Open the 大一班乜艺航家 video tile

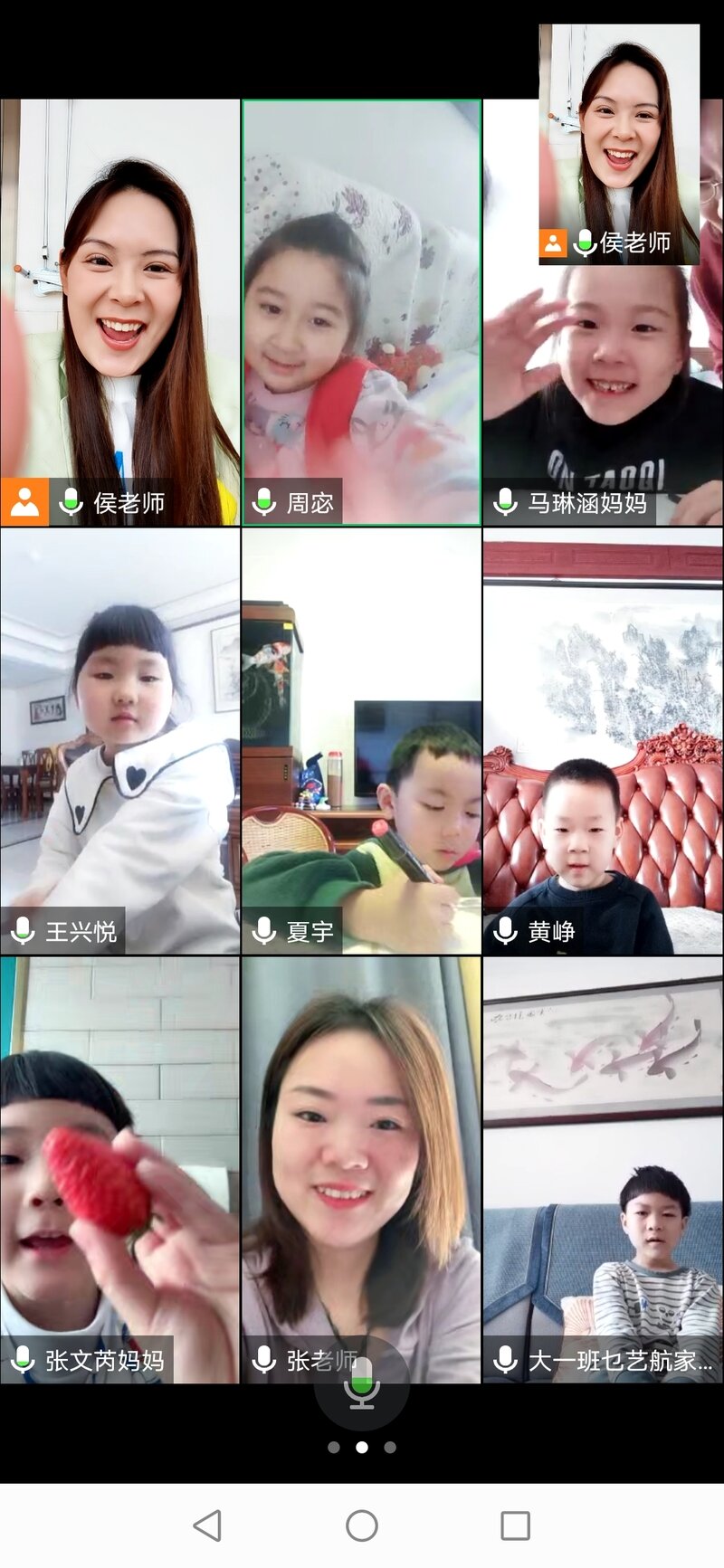point(603,1170)
